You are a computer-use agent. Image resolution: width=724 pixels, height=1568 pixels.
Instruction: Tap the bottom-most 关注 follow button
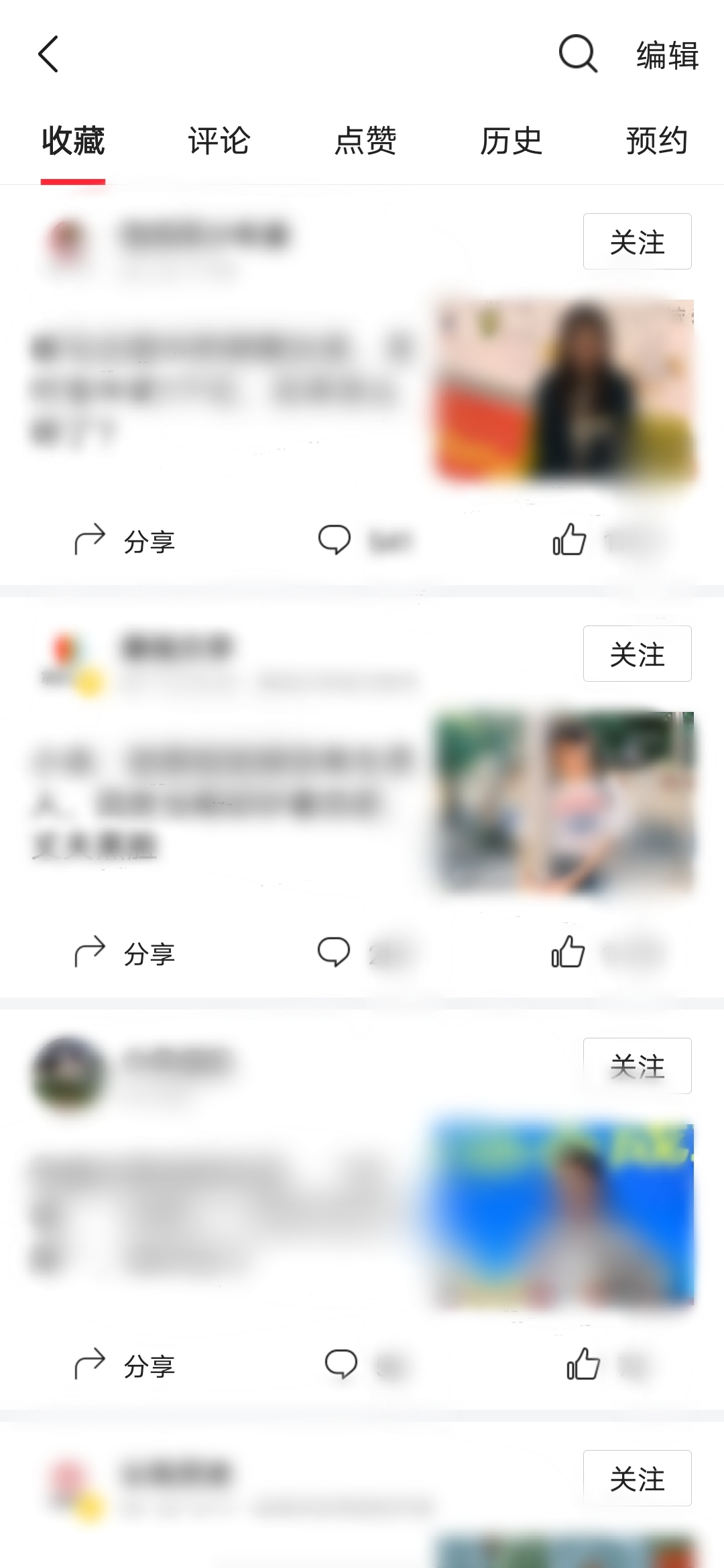pos(636,1478)
